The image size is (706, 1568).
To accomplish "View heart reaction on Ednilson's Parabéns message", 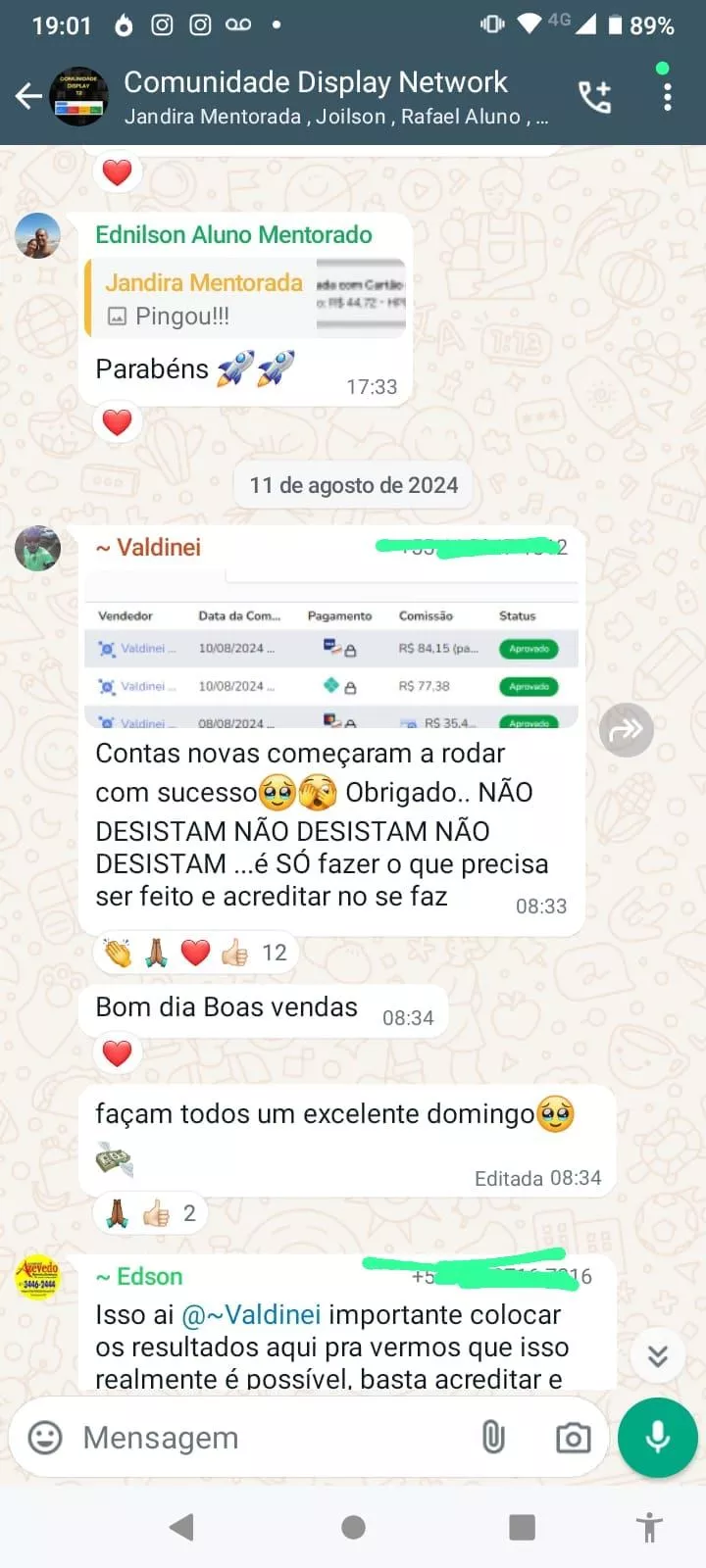I will point(117,422).
